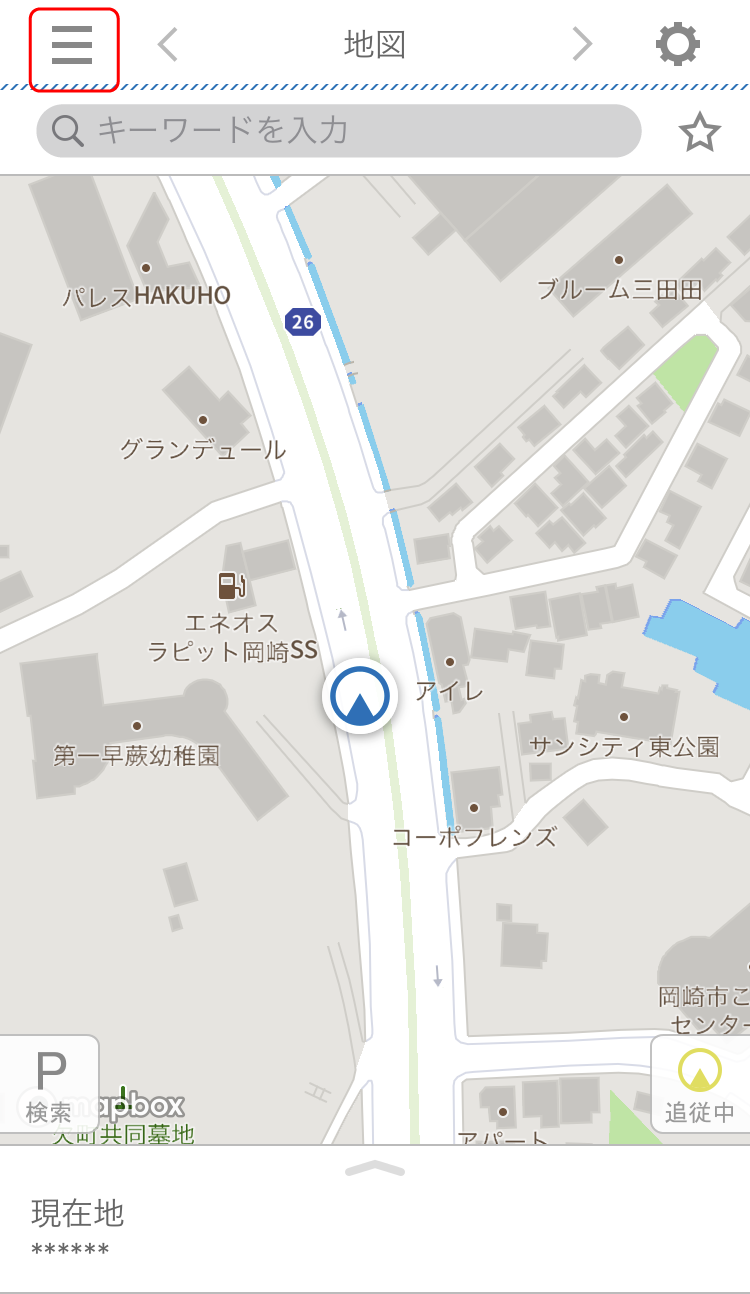This screenshot has width=750, height=1294.
Task: Tap the current location marker on map
Action: (360, 696)
